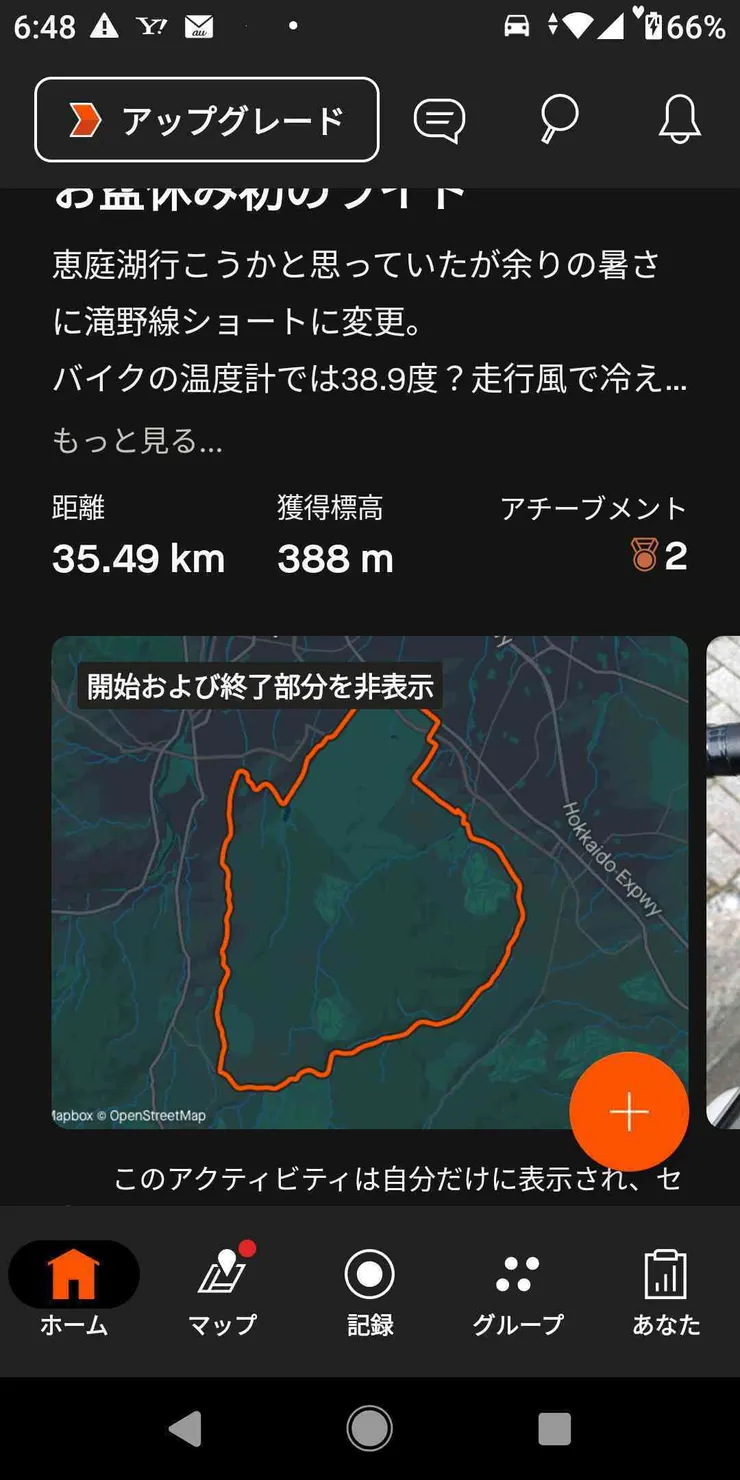740x1480 pixels.
Task: Switch to the ホーム tab
Action: [x=74, y=1290]
